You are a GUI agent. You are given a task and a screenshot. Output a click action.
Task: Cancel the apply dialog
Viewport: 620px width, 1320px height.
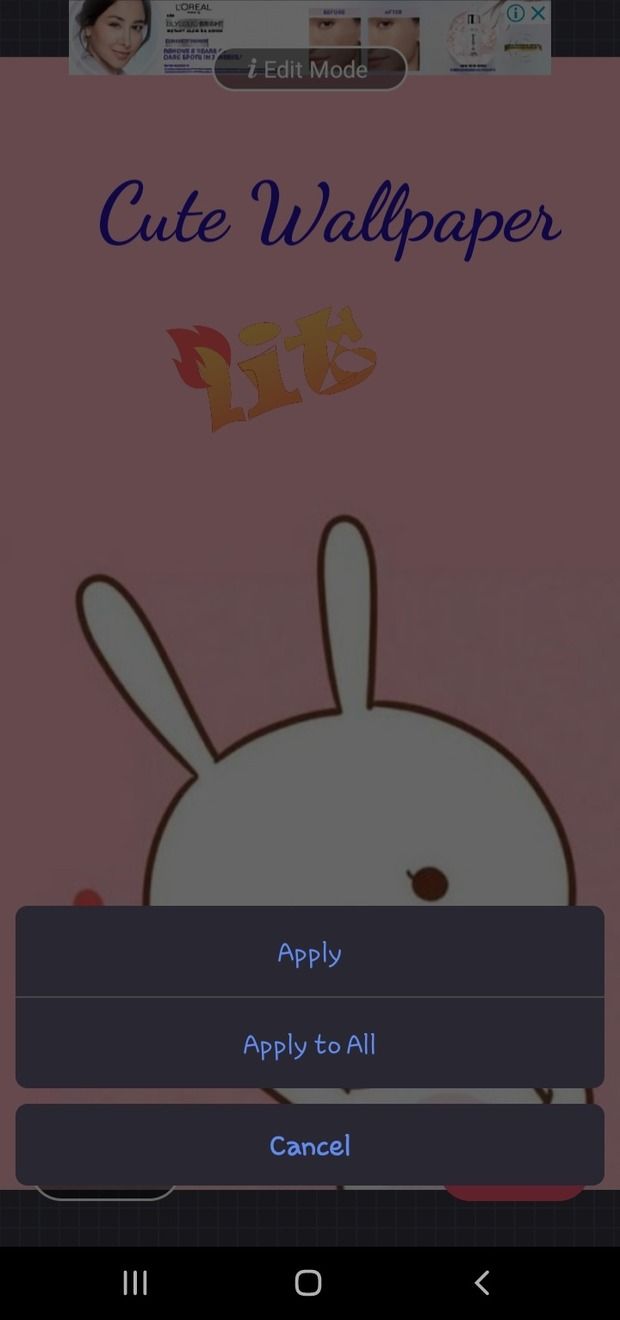pos(309,1145)
